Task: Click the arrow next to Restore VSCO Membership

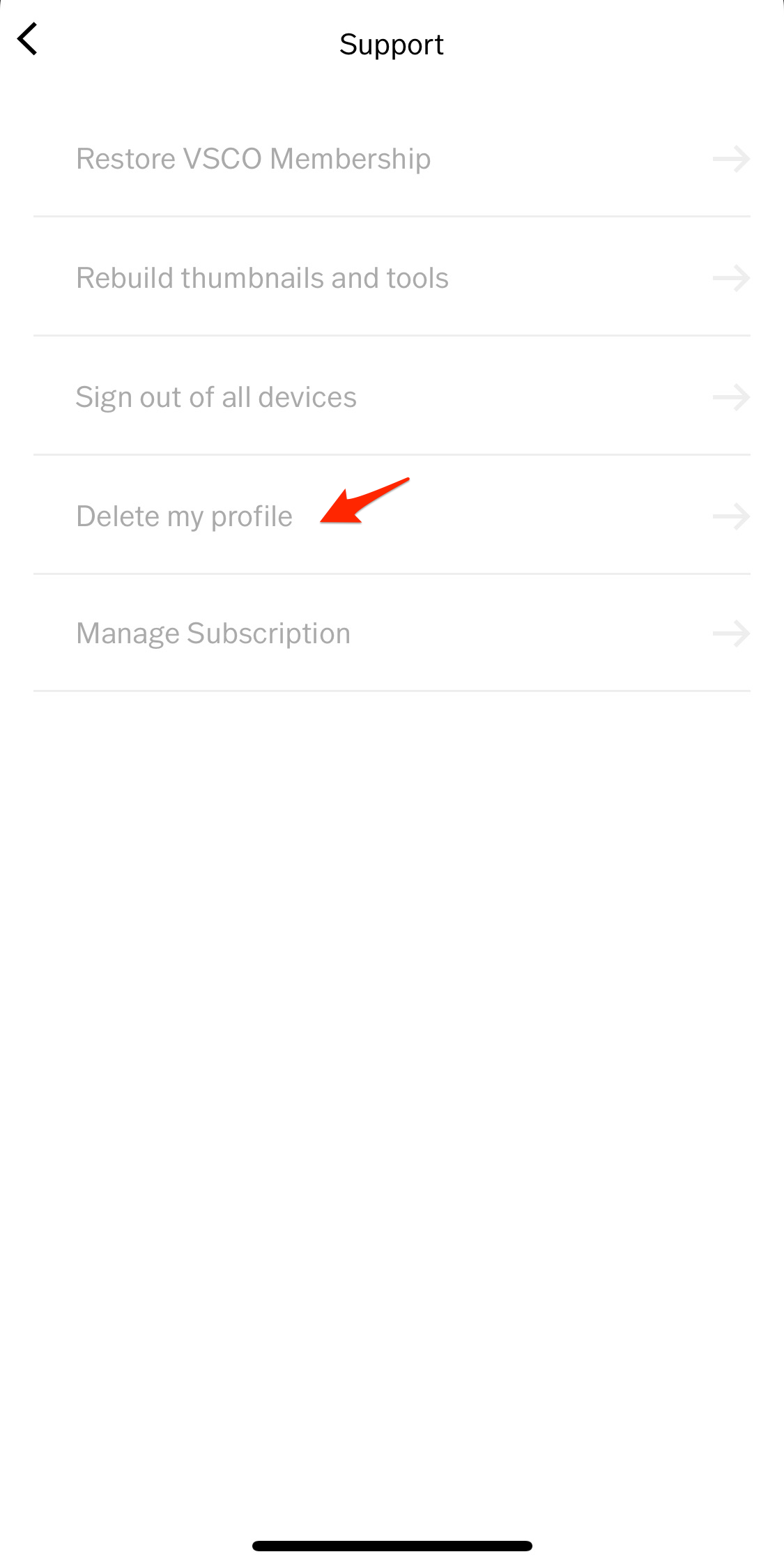Action: point(732,158)
